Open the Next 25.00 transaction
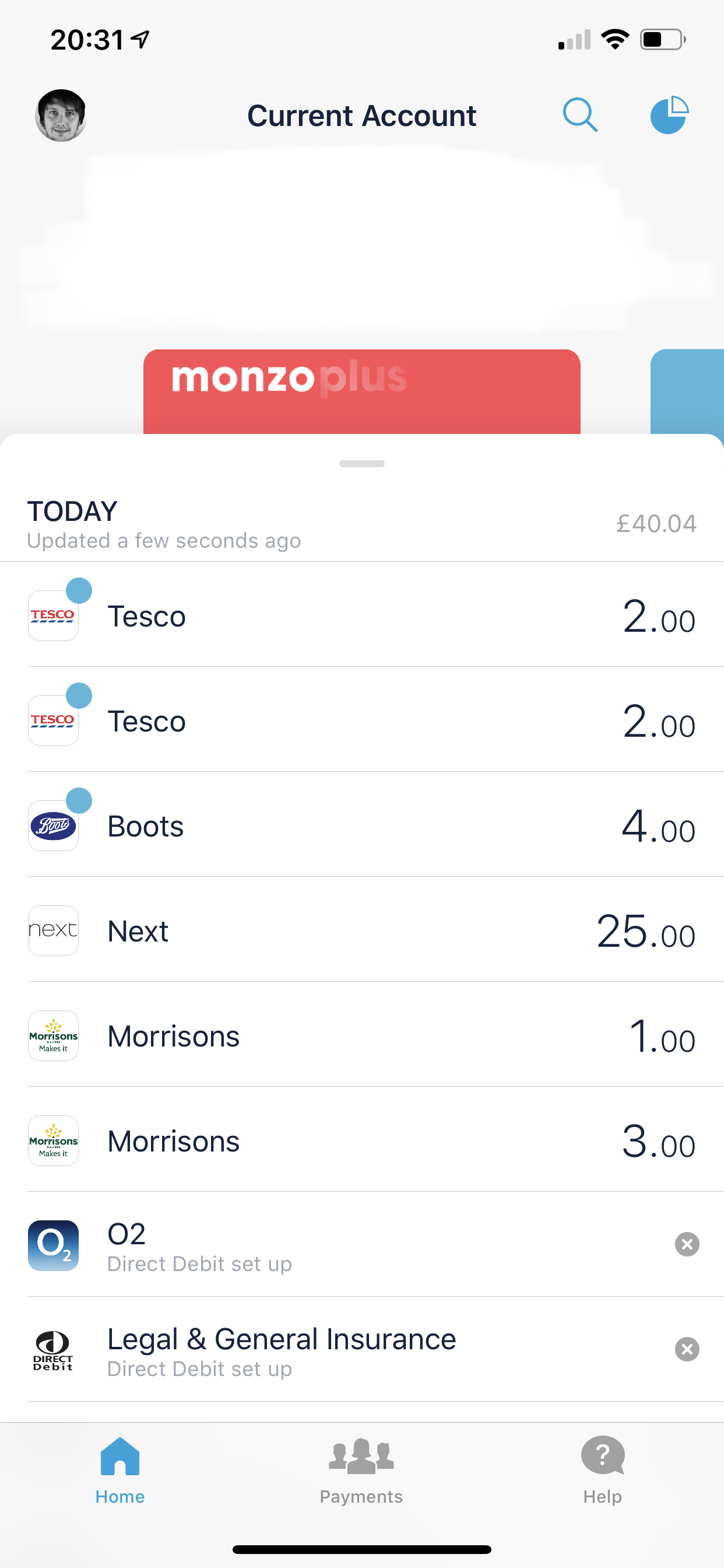The image size is (724, 1568). (x=362, y=929)
